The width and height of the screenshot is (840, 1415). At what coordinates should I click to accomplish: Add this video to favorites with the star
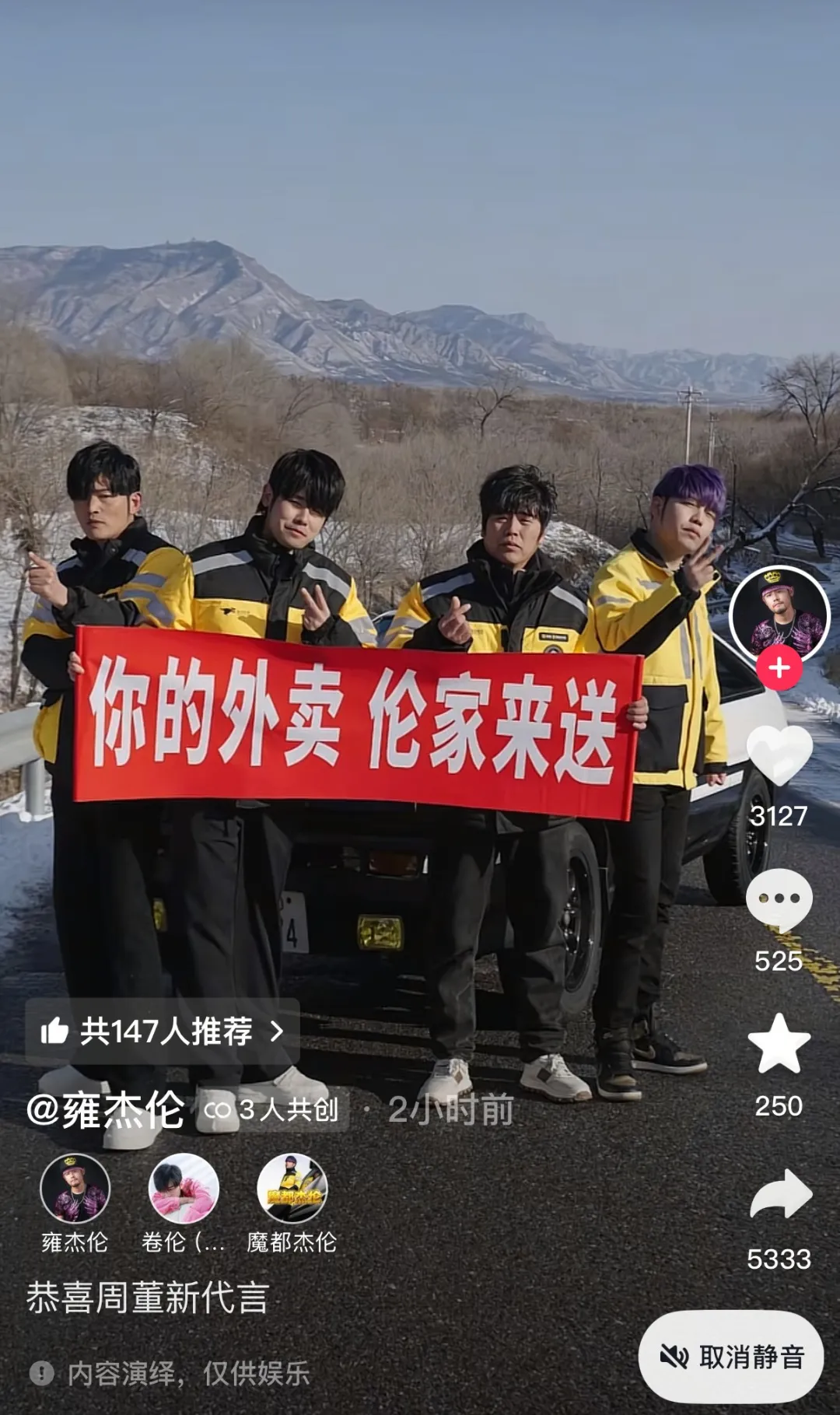(779, 1045)
